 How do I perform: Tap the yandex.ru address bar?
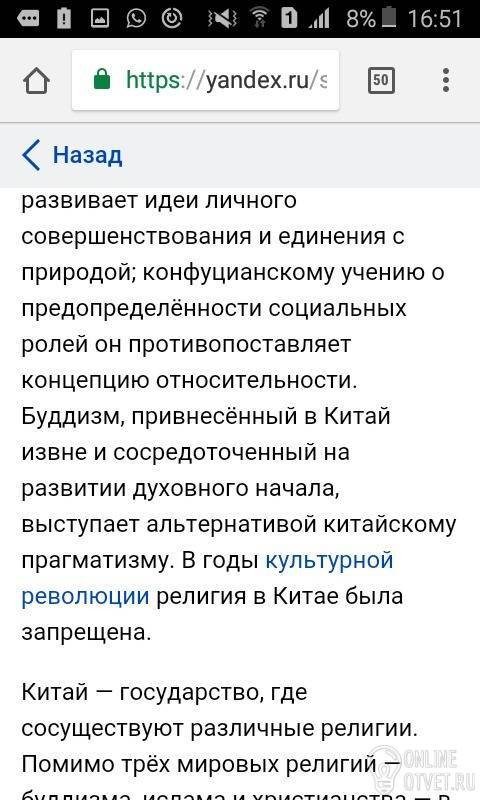coord(206,80)
